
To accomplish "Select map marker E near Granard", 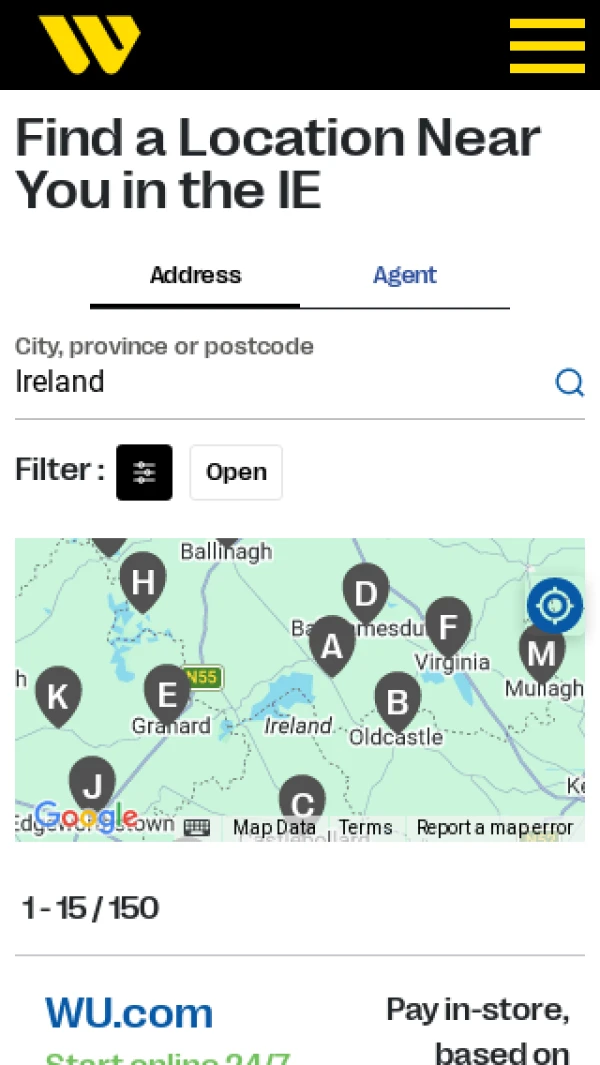I will [x=167, y=692].
